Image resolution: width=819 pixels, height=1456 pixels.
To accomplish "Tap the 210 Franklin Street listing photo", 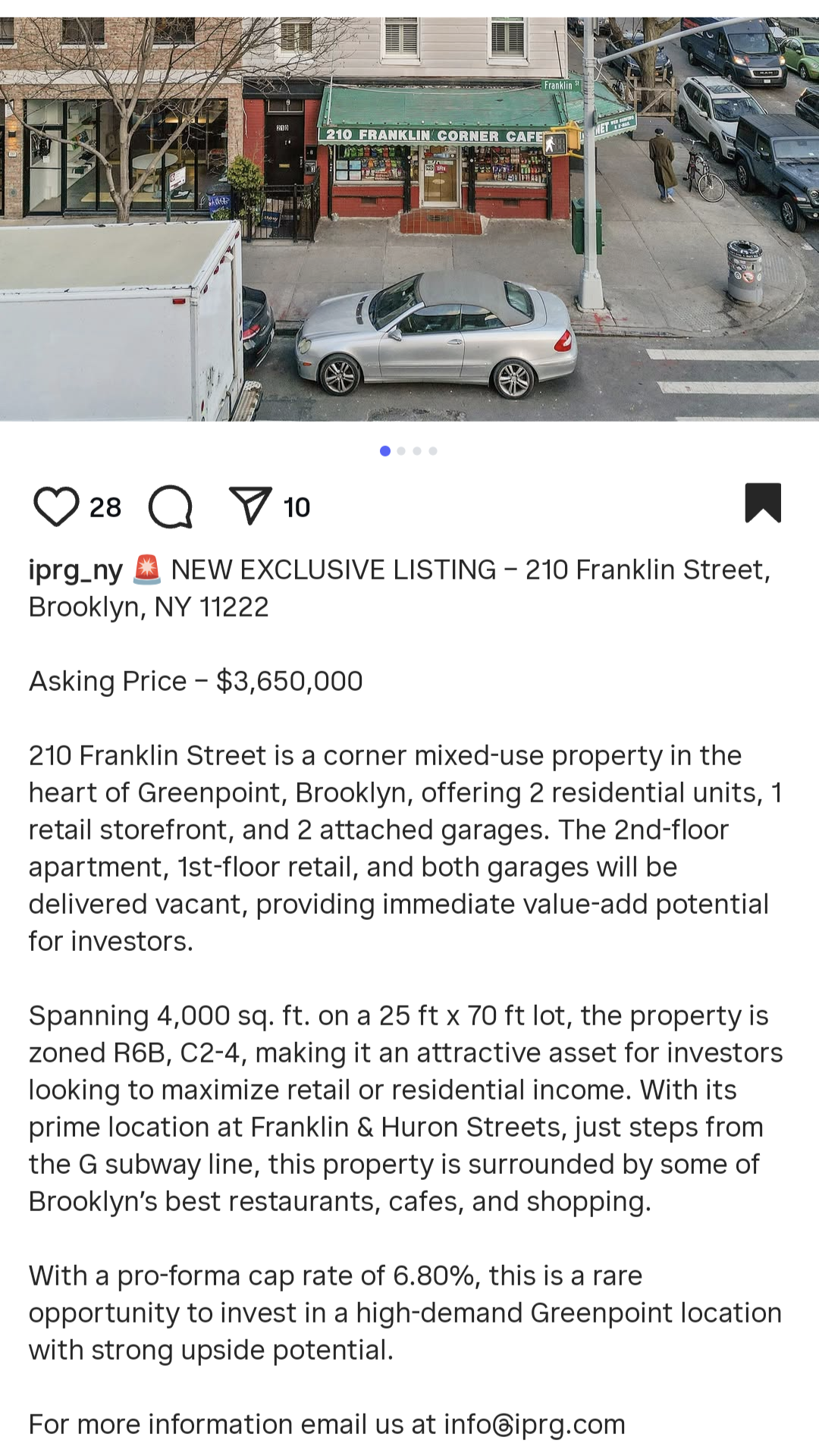I will point(409,218).
